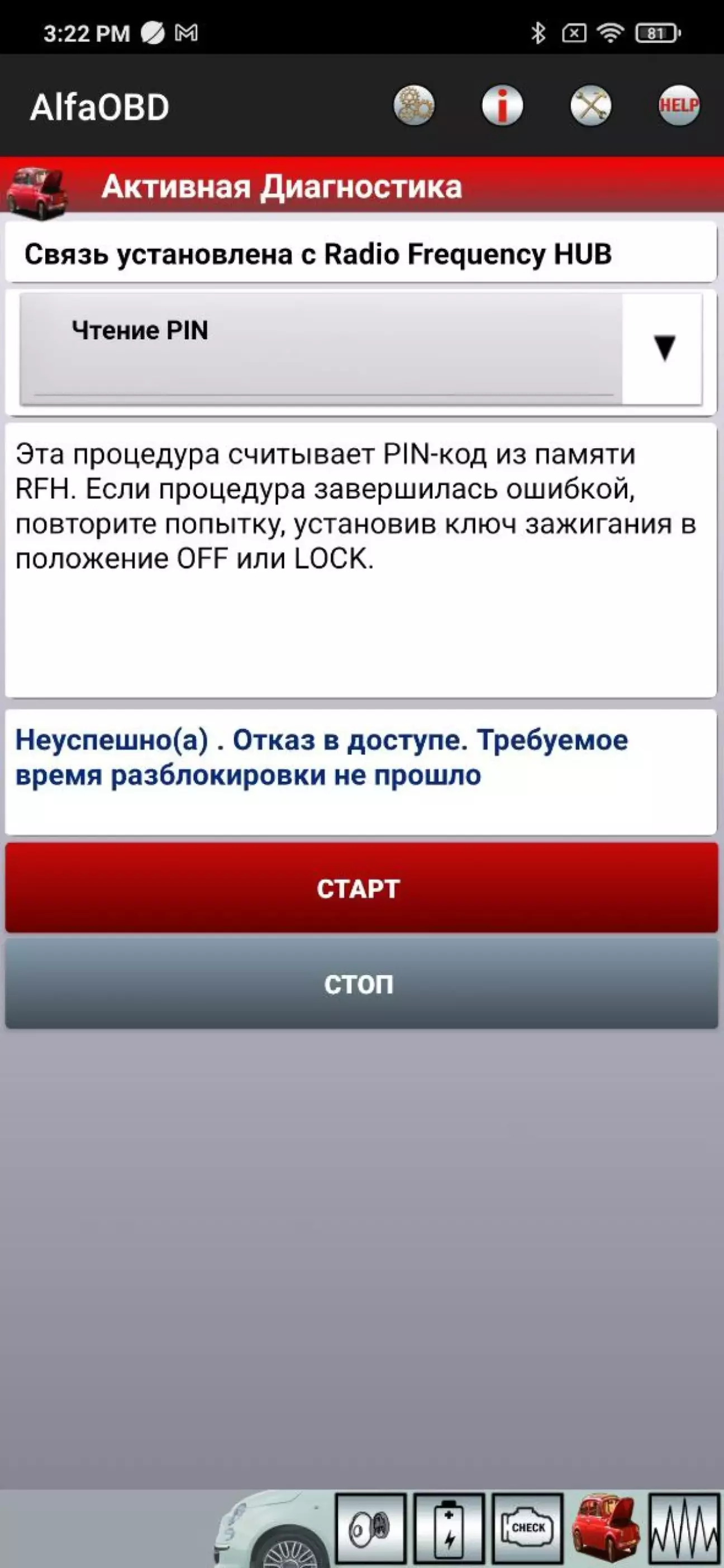Tap the СТОП button
This screenshot has height=1568, width=724.
[361, 984]
